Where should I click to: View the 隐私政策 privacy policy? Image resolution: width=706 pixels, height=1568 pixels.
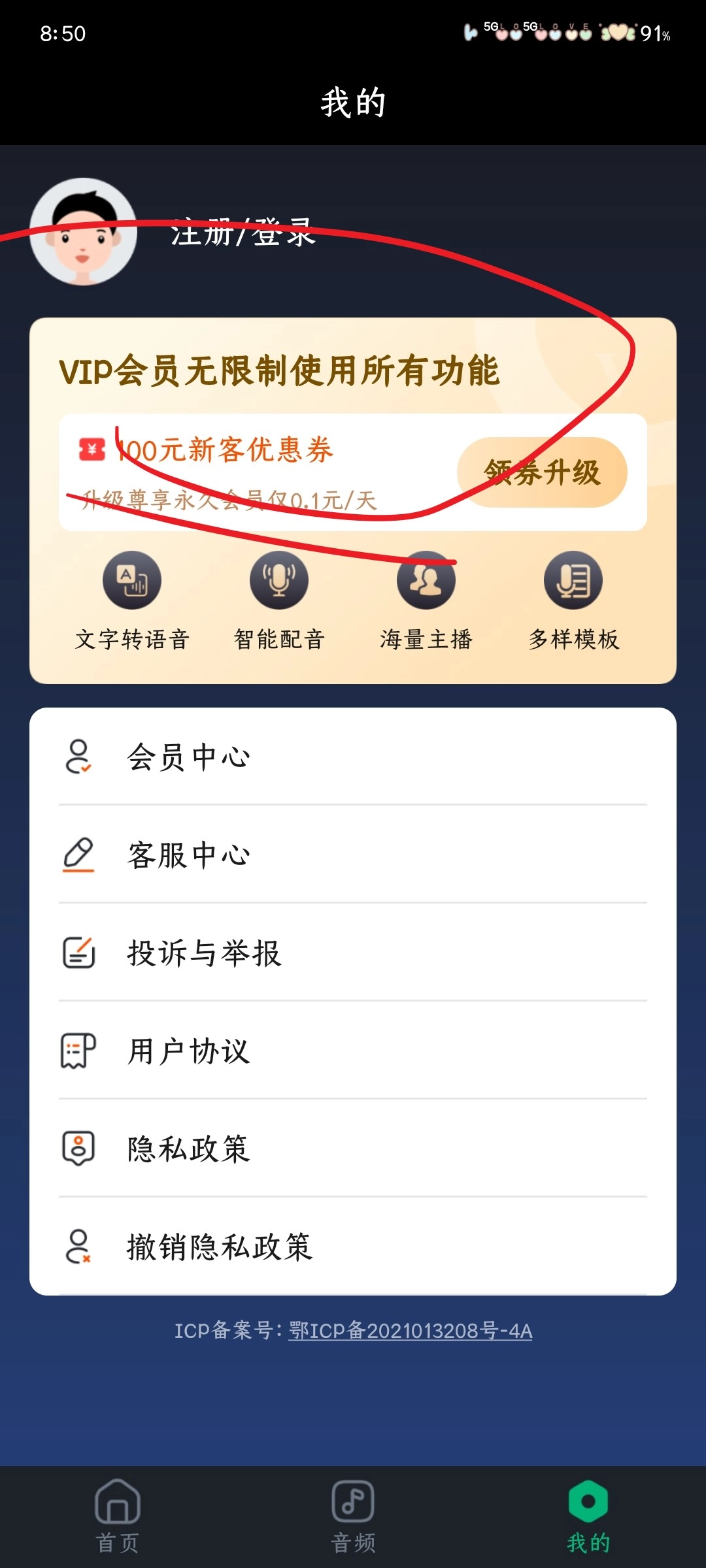tap(353, 1149)
